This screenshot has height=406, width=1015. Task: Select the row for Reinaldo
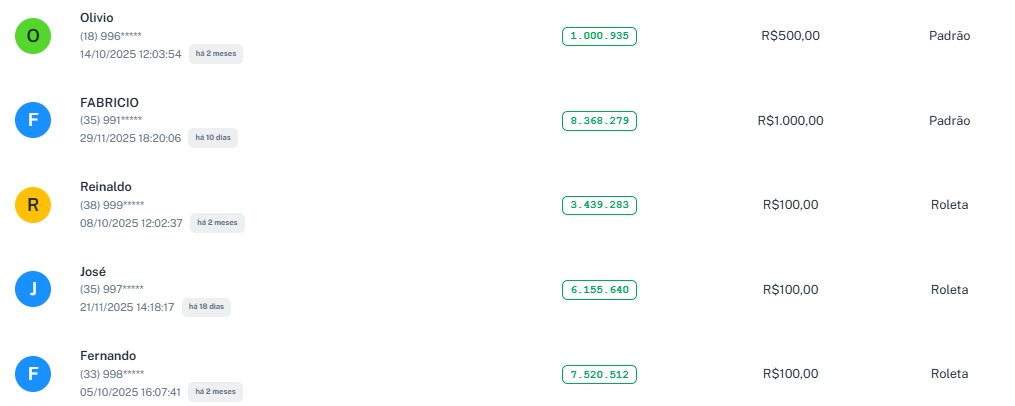(106, 187)
